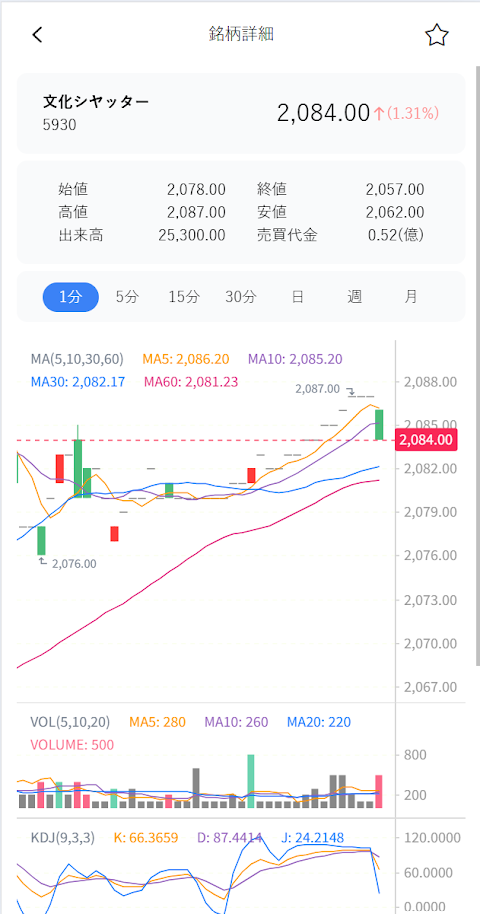This screenshot has width=480, height=914.
Task: Show the monthly 月 chart
Action: pos(411,297)
